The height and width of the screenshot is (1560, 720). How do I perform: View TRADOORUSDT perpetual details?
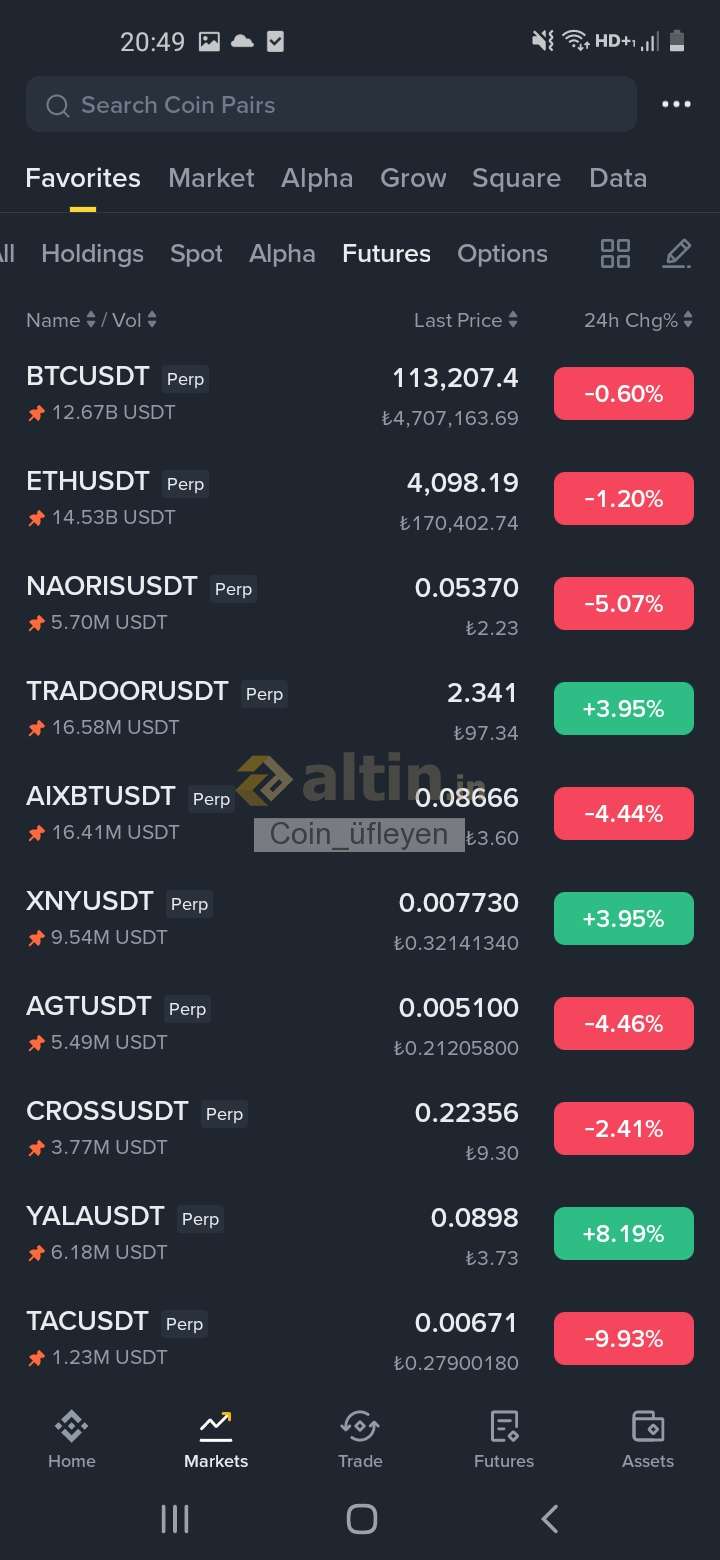pos(127,692)
